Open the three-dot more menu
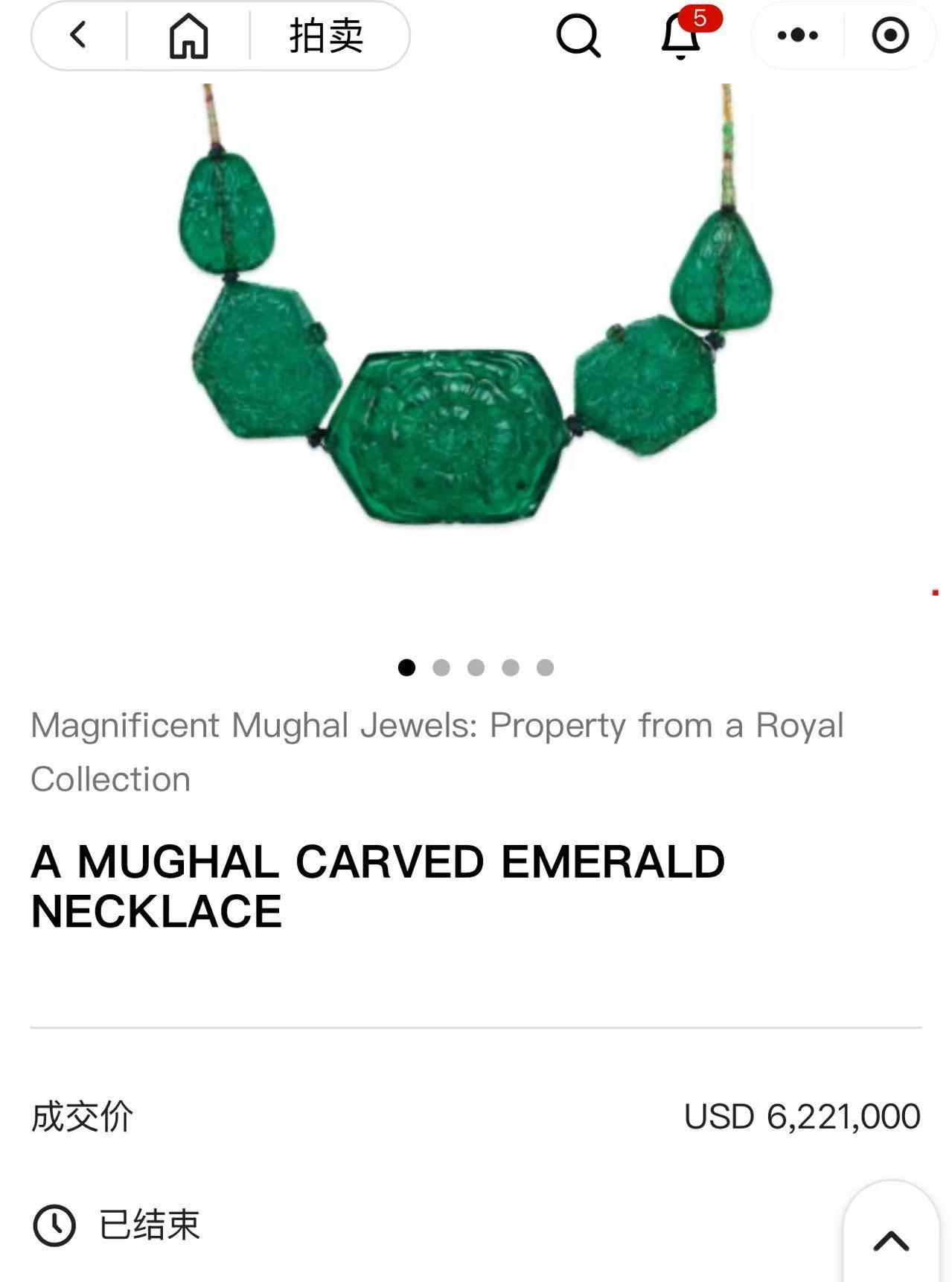The height and width of the screenshot is (1282, 952). coord(797,35)
